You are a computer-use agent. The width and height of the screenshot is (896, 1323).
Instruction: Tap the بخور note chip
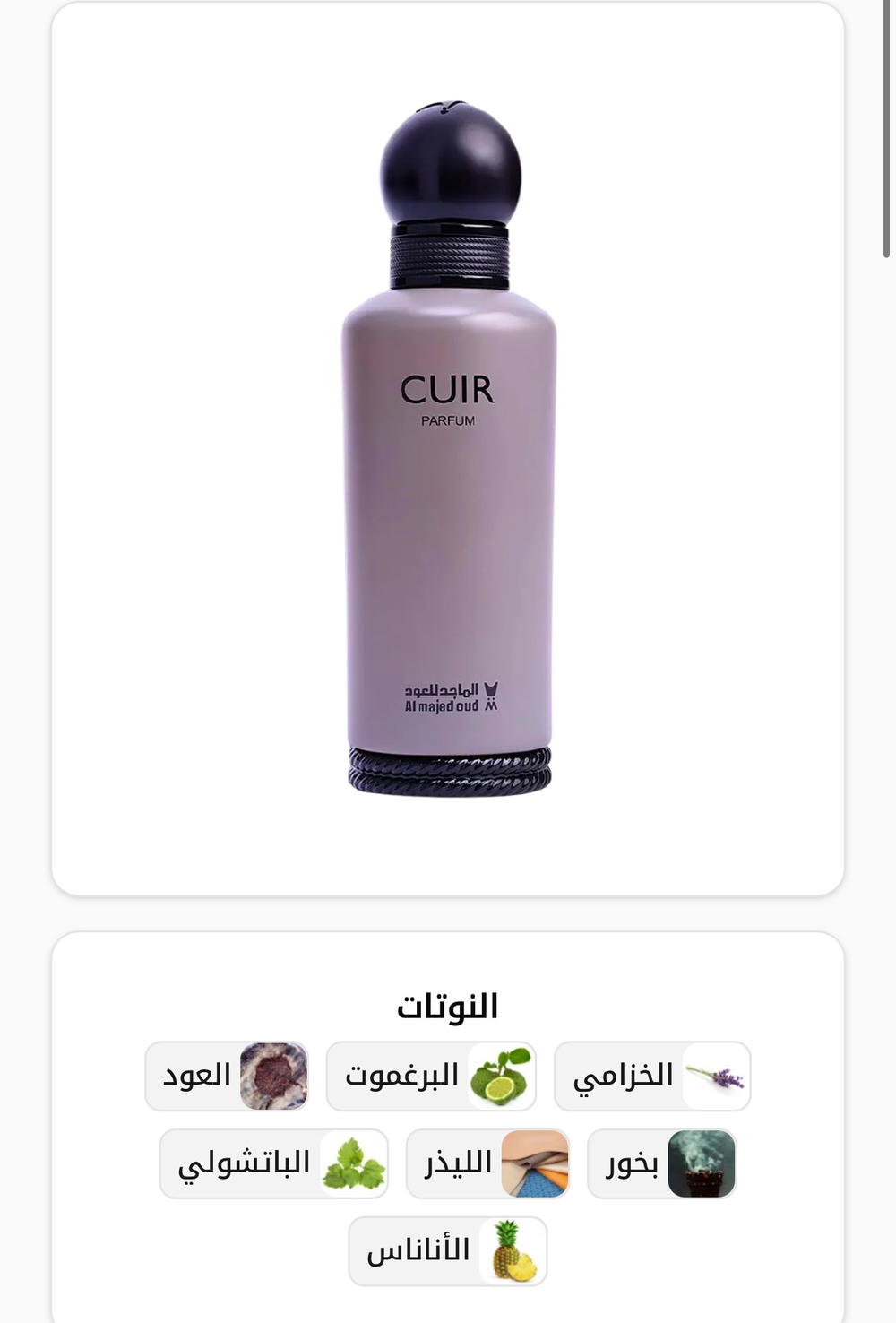[661, 1163]
